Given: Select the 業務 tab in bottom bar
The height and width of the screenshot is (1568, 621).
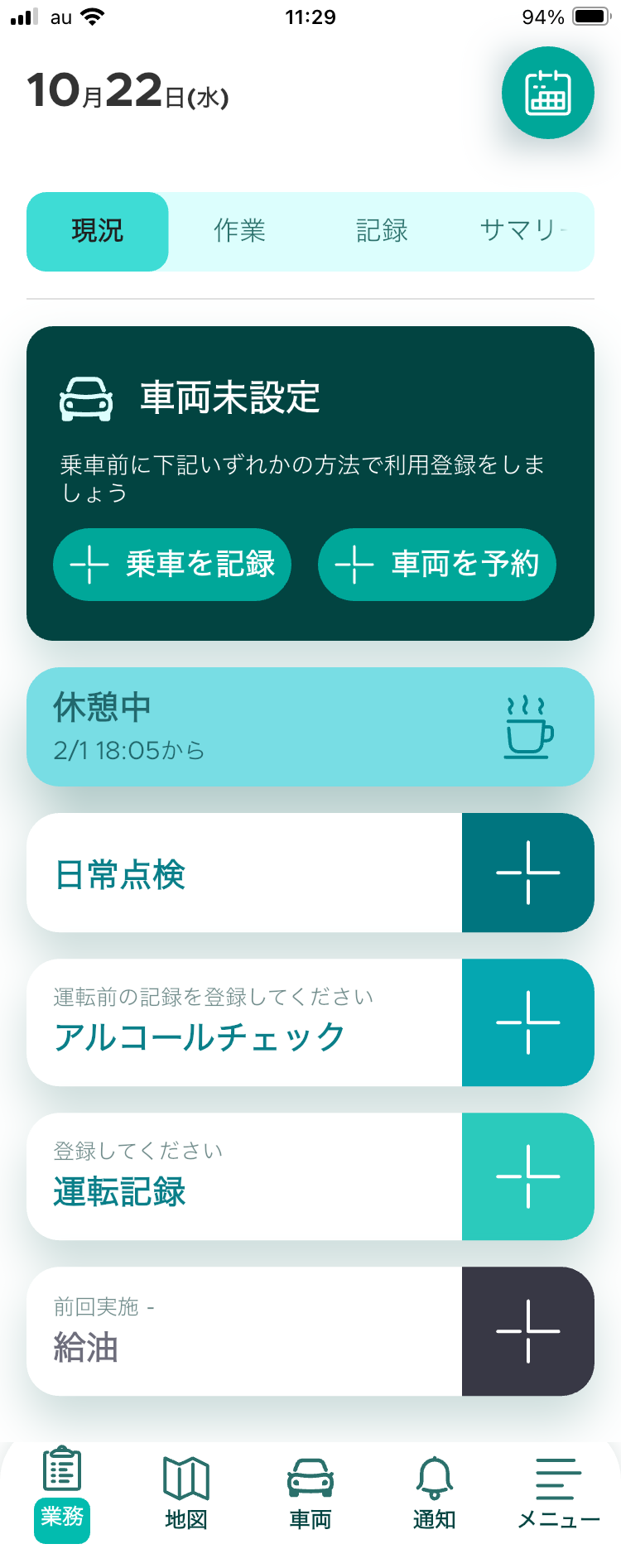Looking at the screenshot, I should click(x=62, y=1492).
